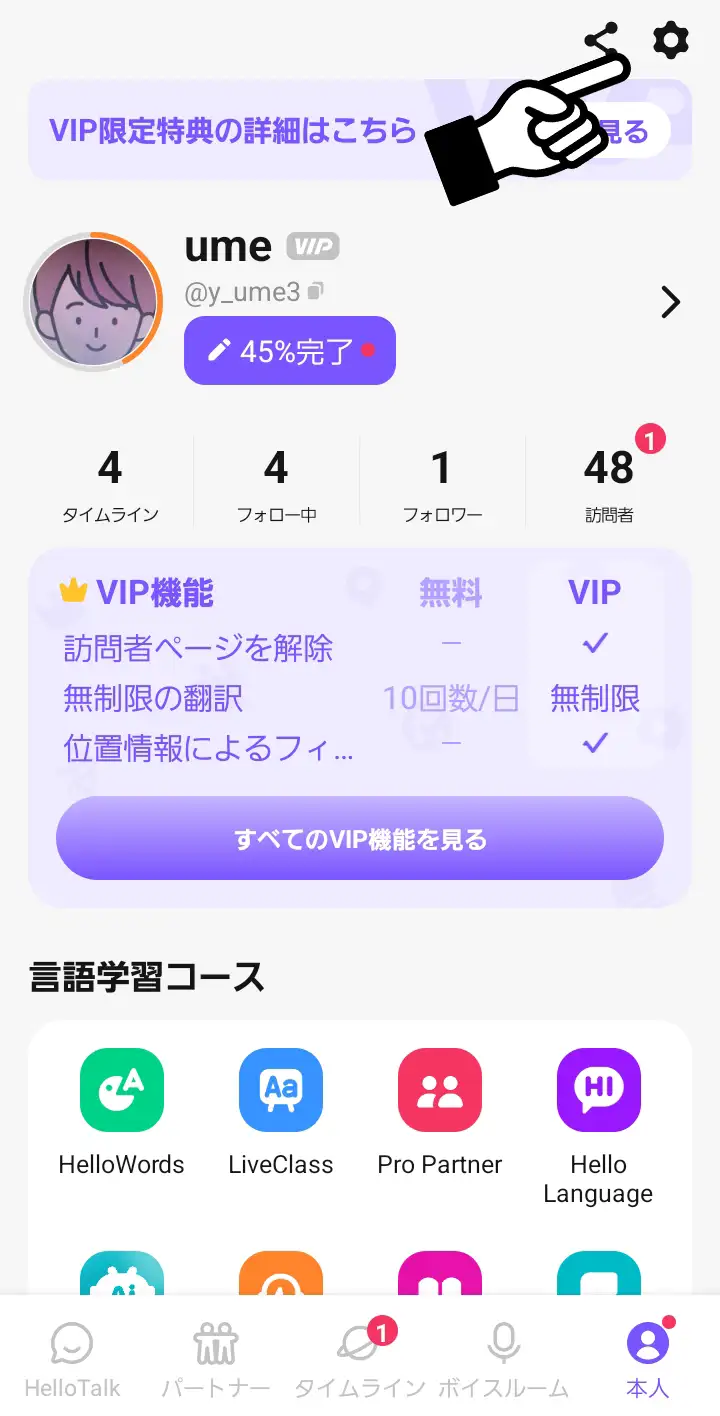720x1416 pixels.
Task: Go to the パートナー tab
Action: (216, 1358)
